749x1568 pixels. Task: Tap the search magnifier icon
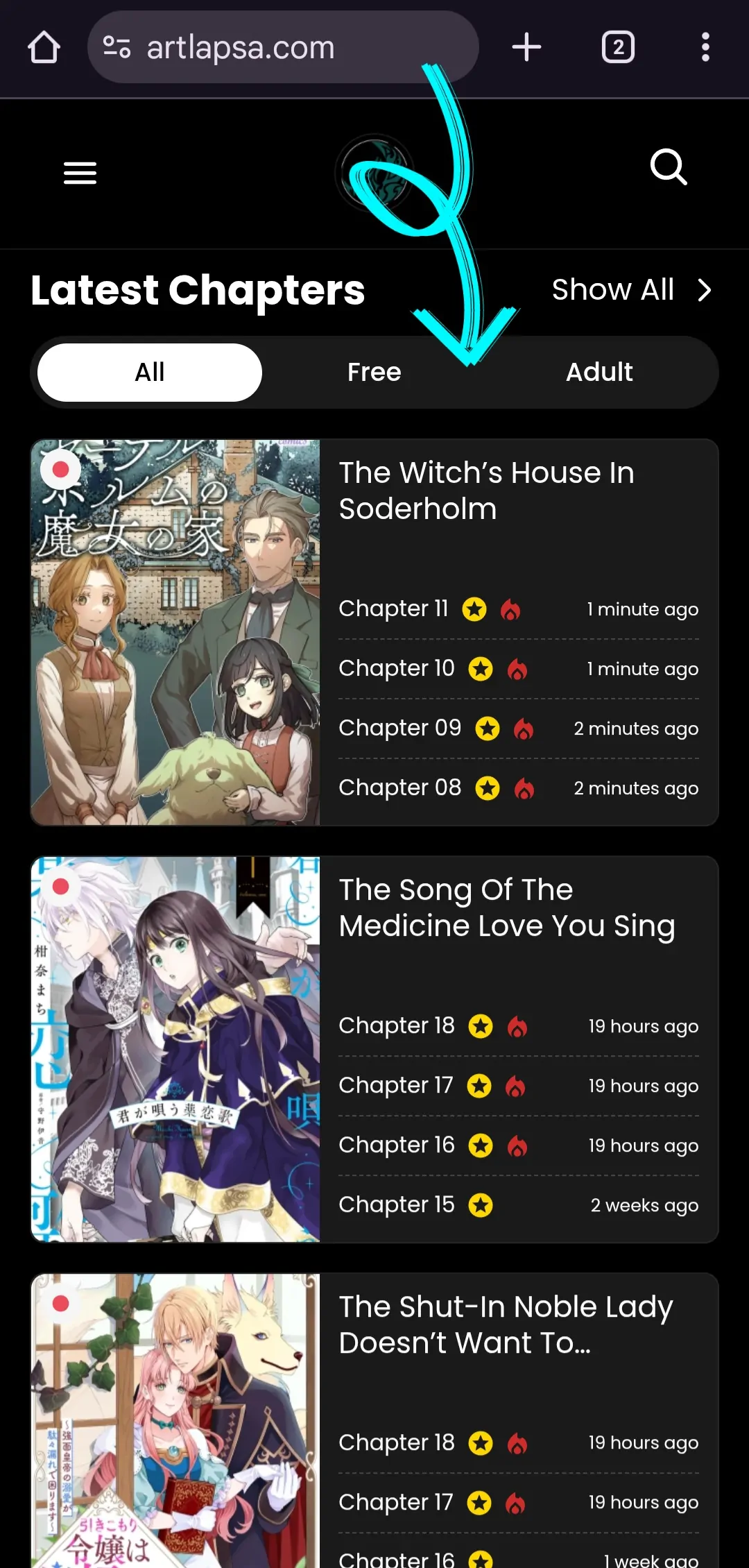pos(669,167)
